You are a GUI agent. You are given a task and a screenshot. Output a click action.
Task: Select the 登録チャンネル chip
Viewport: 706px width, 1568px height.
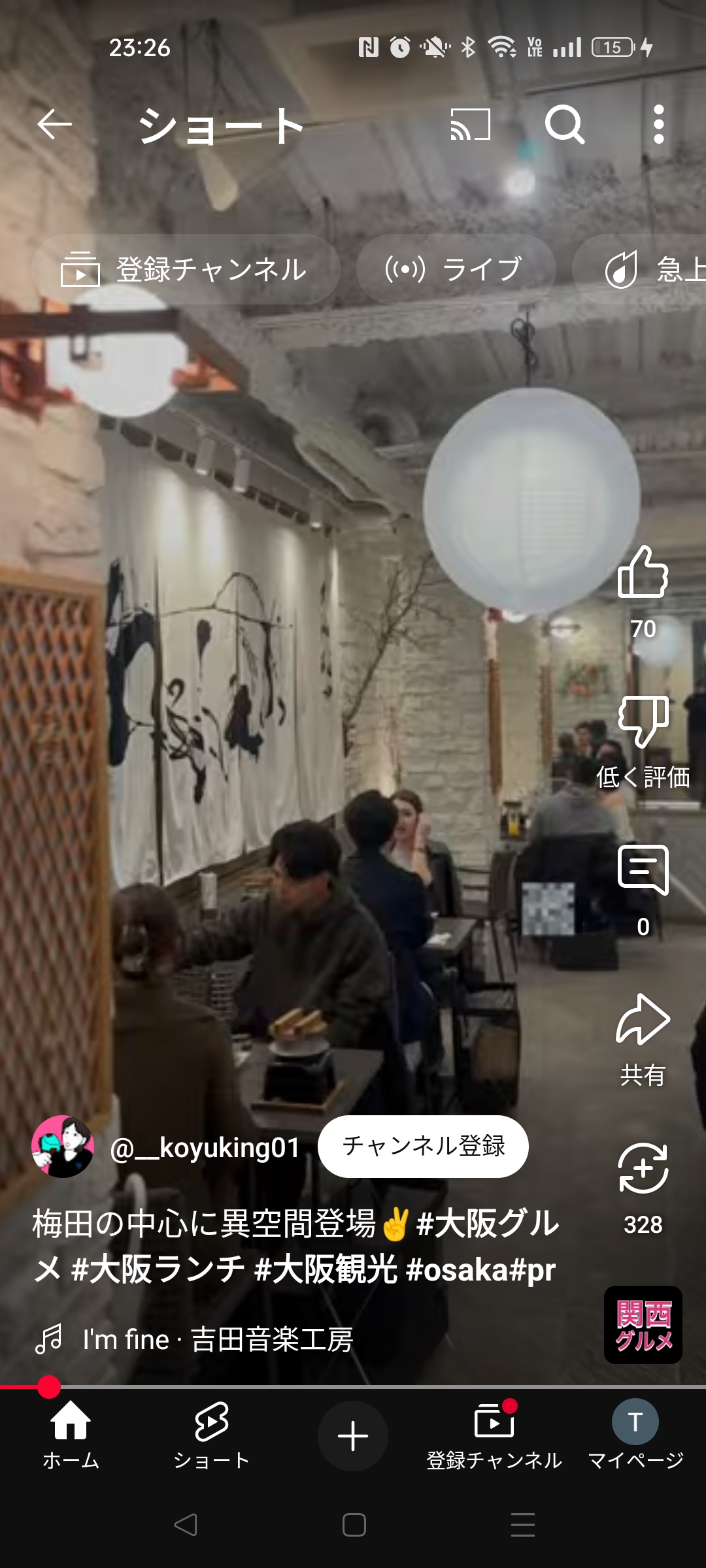point(186,269)
